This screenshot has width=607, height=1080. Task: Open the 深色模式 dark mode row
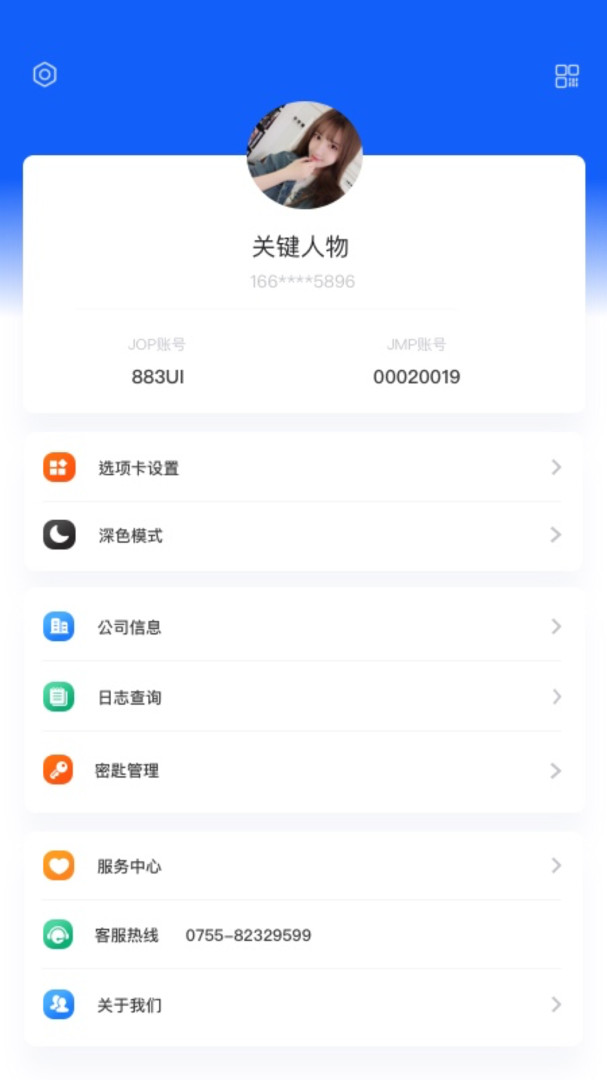[303, 536]
